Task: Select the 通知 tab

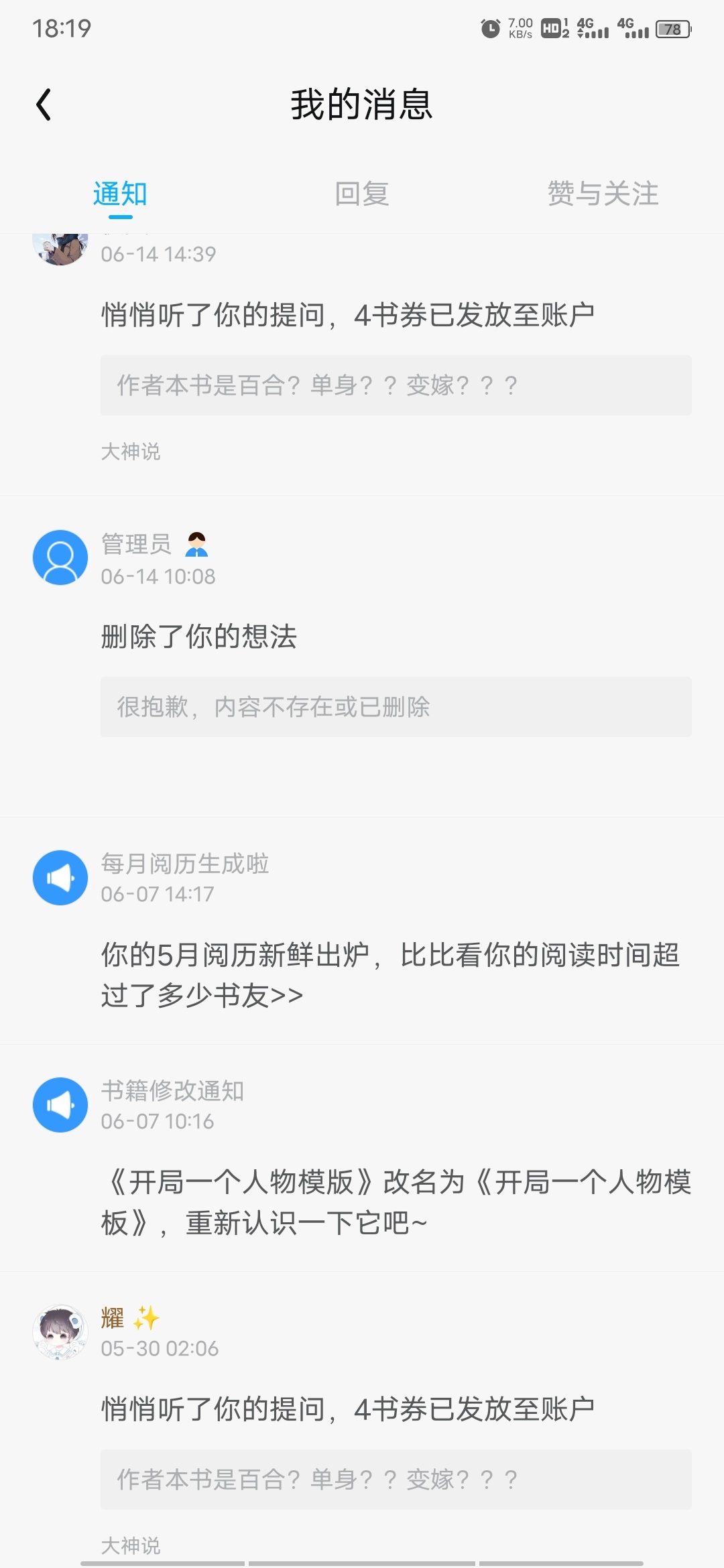Action: [120, 194]
